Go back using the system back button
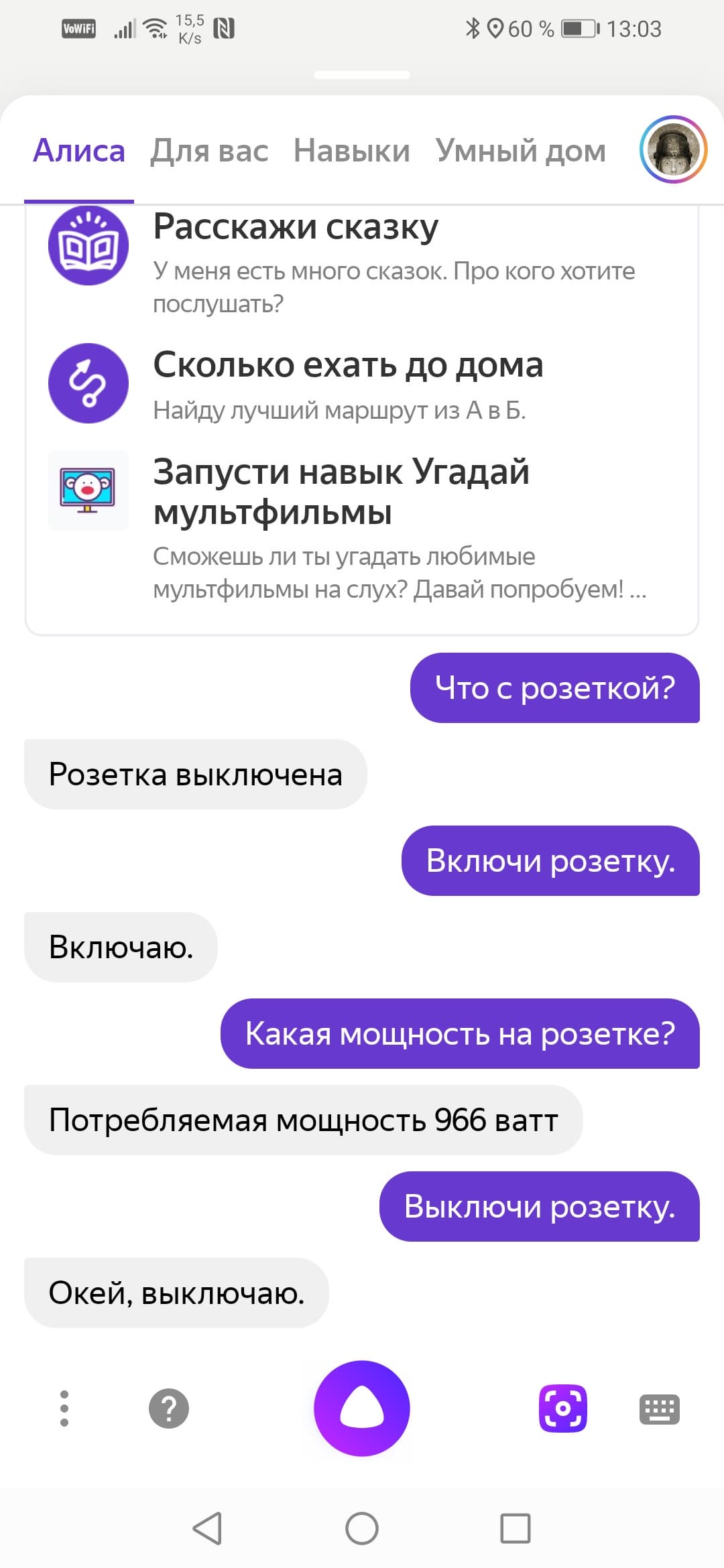724x1568 pixels. point(207,1528)
